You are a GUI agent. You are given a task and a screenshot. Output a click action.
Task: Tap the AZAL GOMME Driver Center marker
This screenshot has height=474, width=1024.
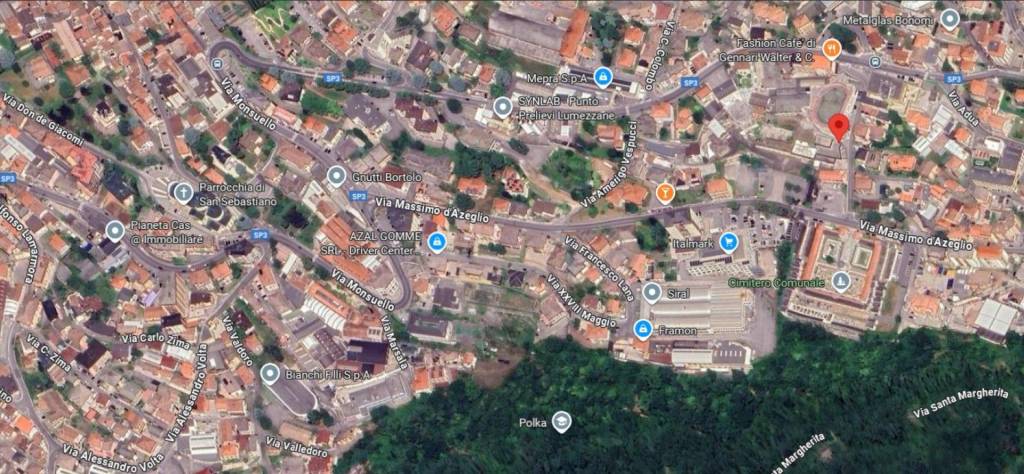click(436, 241)
